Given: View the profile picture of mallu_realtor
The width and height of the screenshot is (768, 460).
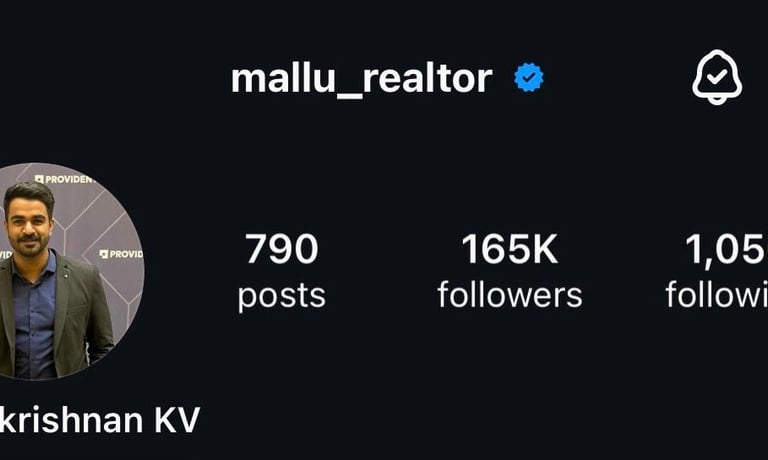Looking at the screenshot, I should (x=60, y=272).
